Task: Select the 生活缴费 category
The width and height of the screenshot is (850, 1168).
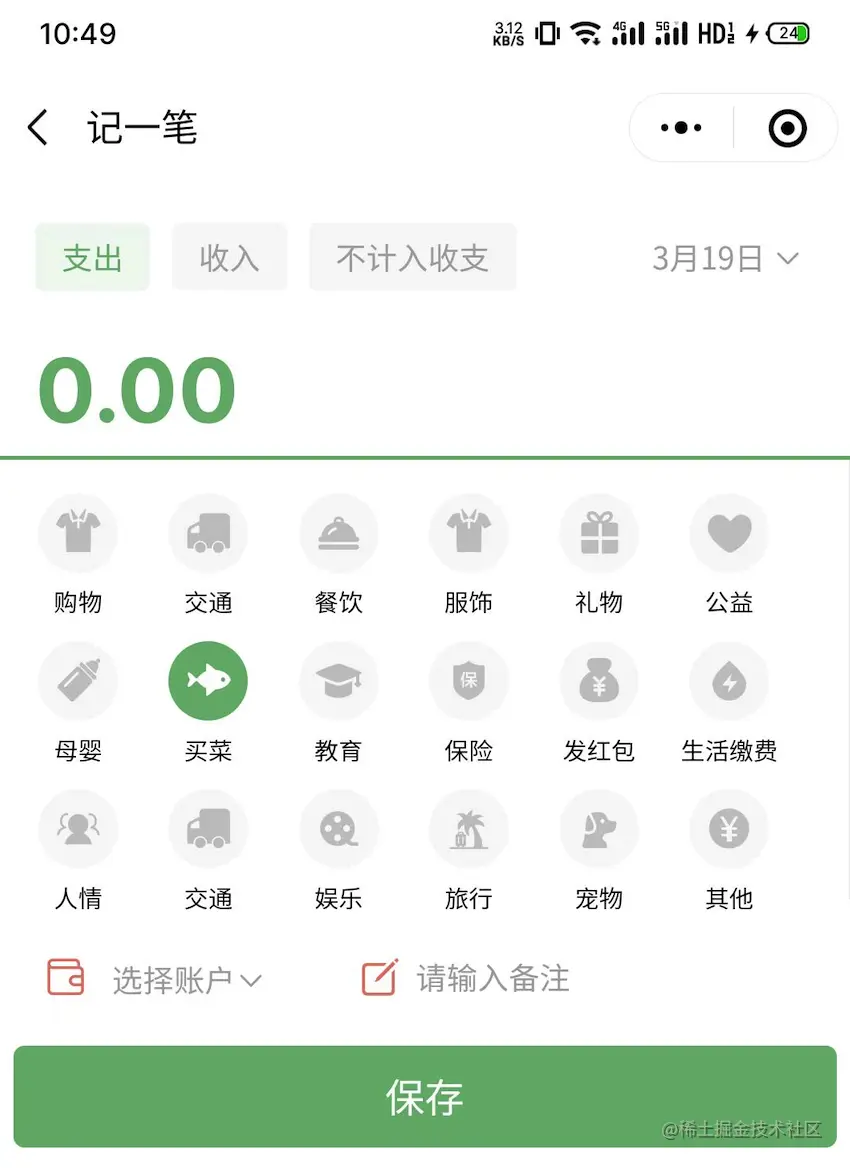Action: click(x=729, y=681)
